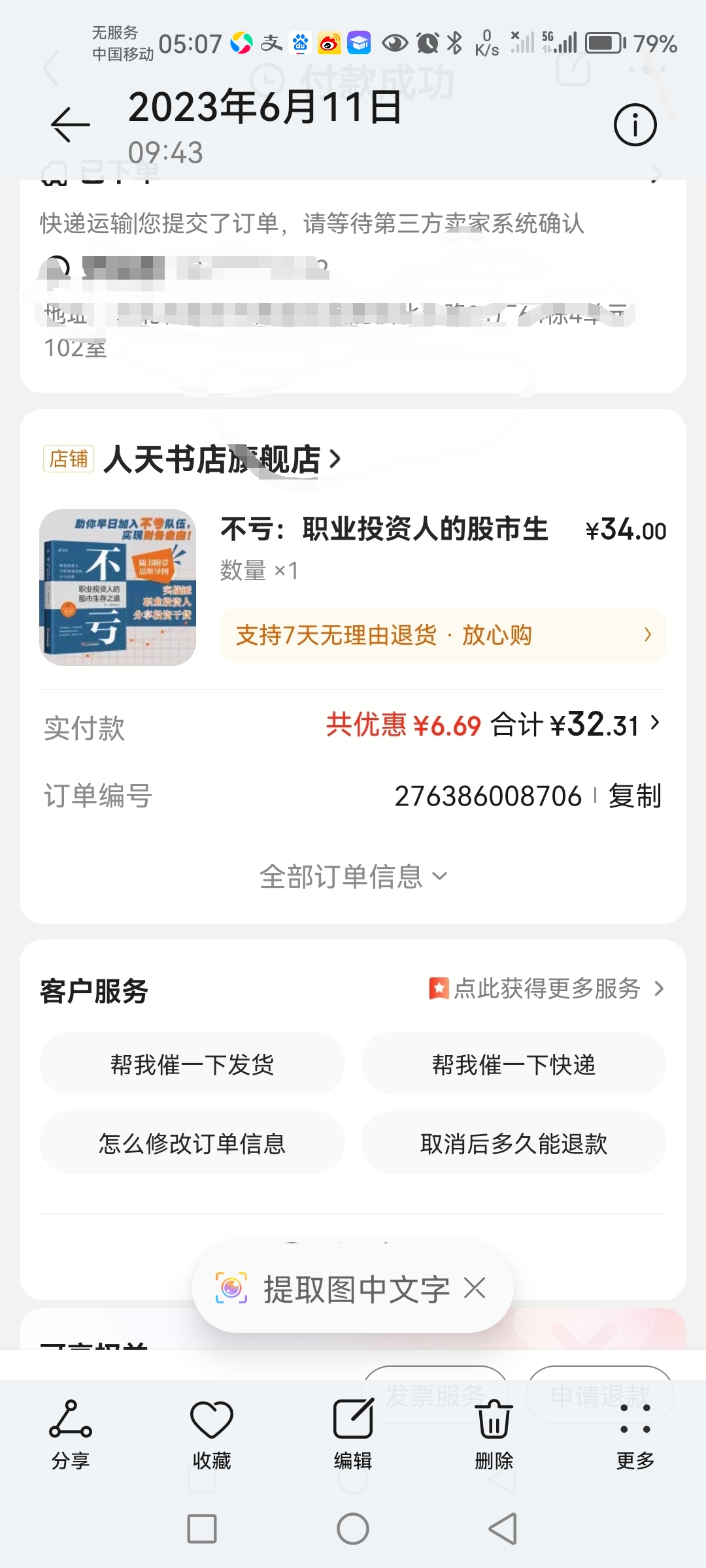
Task: Add the image to 收藏 favorites
Action: (x=212, y=1433)
